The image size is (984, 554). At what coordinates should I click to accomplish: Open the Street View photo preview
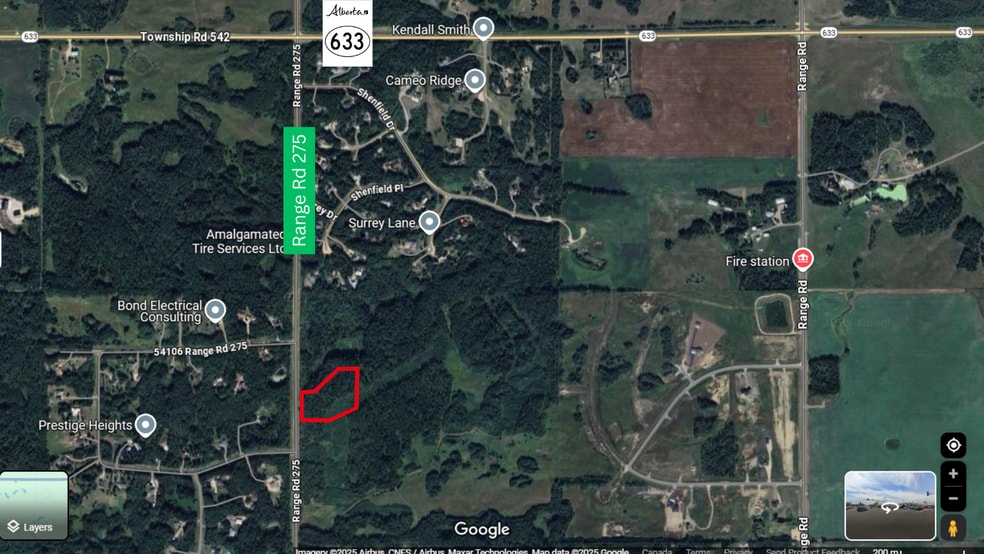coord(889,505)
